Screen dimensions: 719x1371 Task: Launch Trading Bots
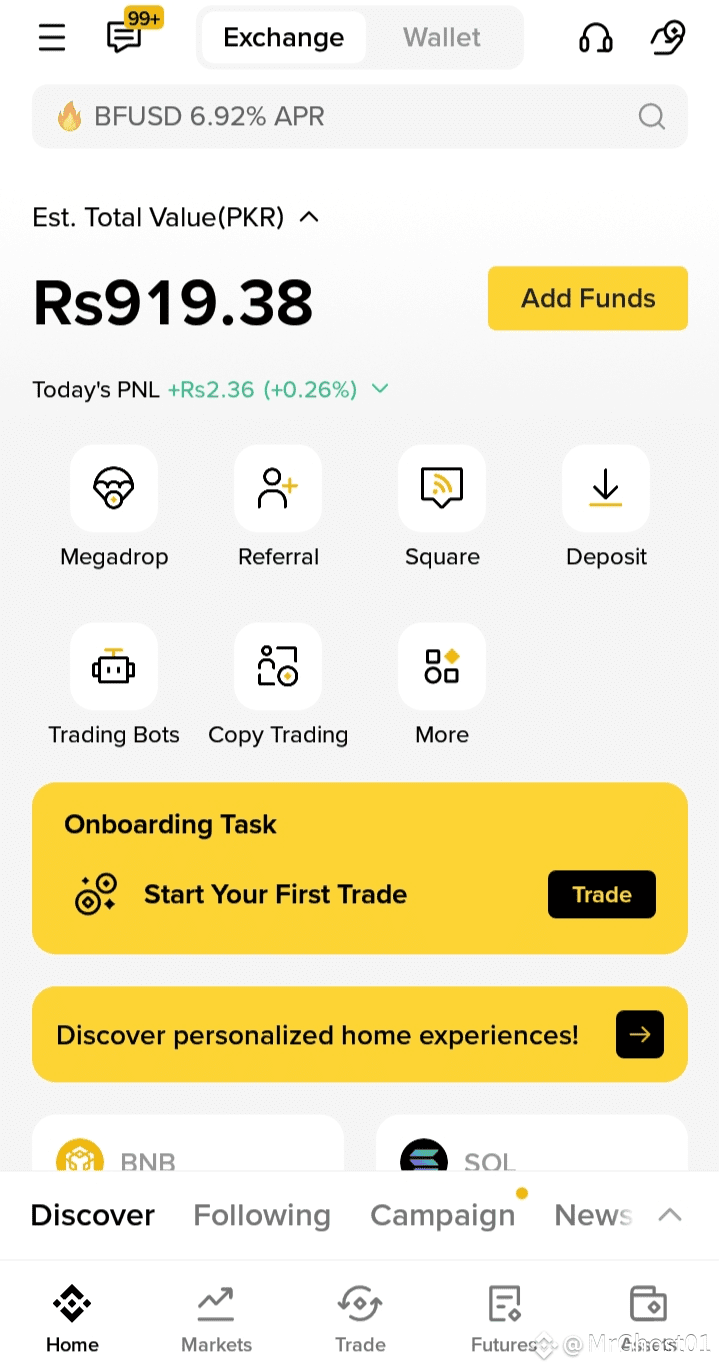(x=114, y=686)
